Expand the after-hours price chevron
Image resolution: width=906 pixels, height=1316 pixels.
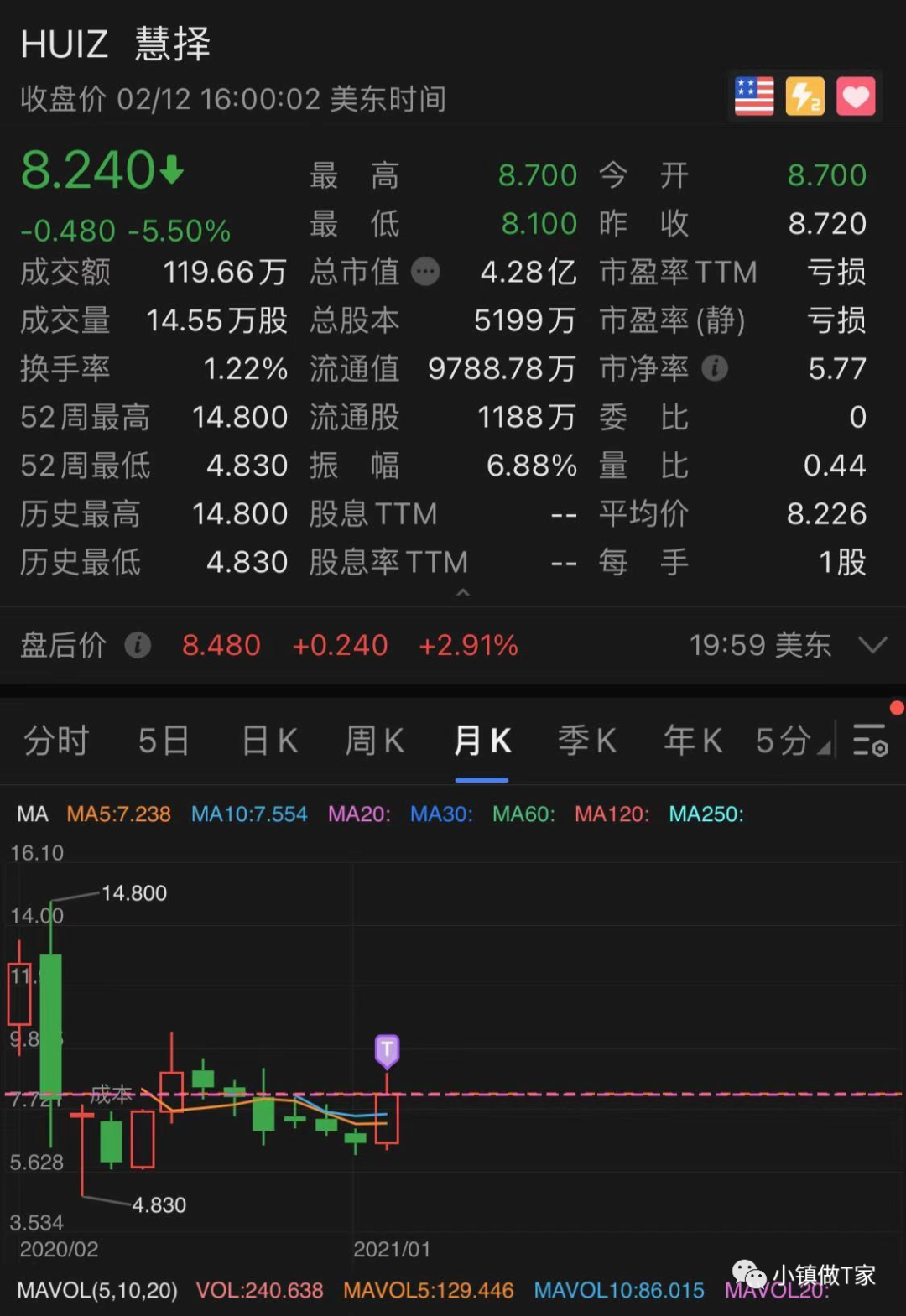pos(872,645)
